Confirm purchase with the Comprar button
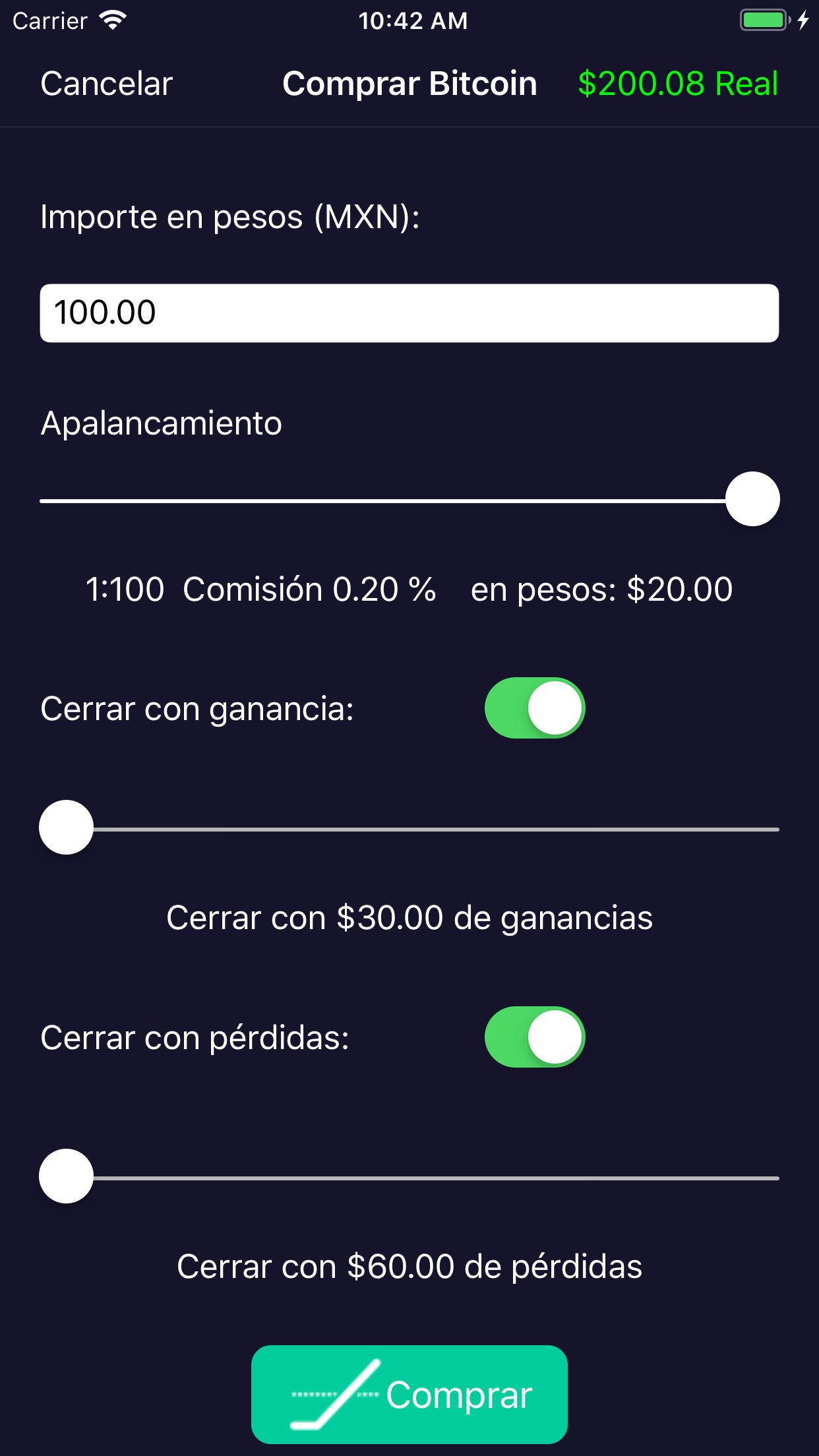 pyautogui.click(x=409, y=1394)
